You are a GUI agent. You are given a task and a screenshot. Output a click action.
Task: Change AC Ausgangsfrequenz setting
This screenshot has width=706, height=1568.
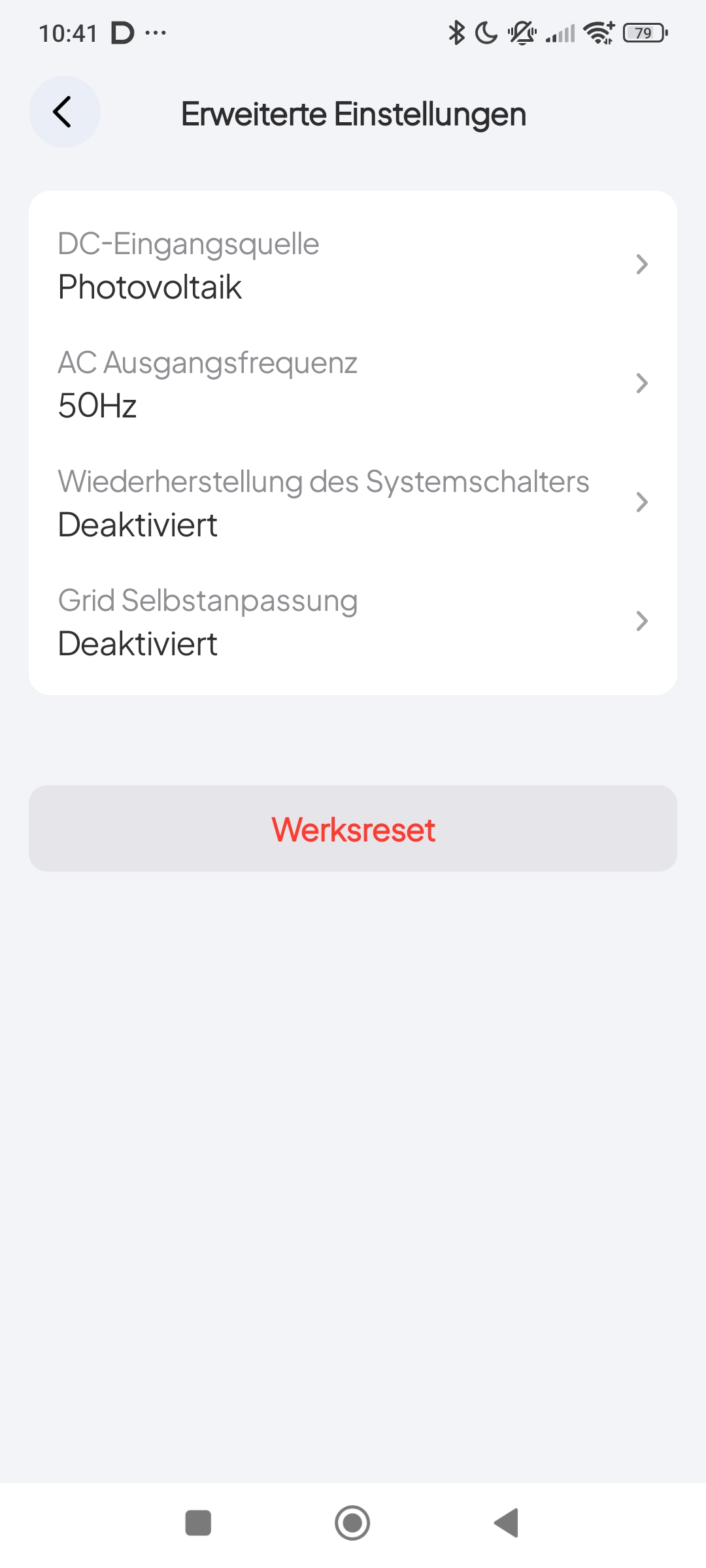coord(353,384)
